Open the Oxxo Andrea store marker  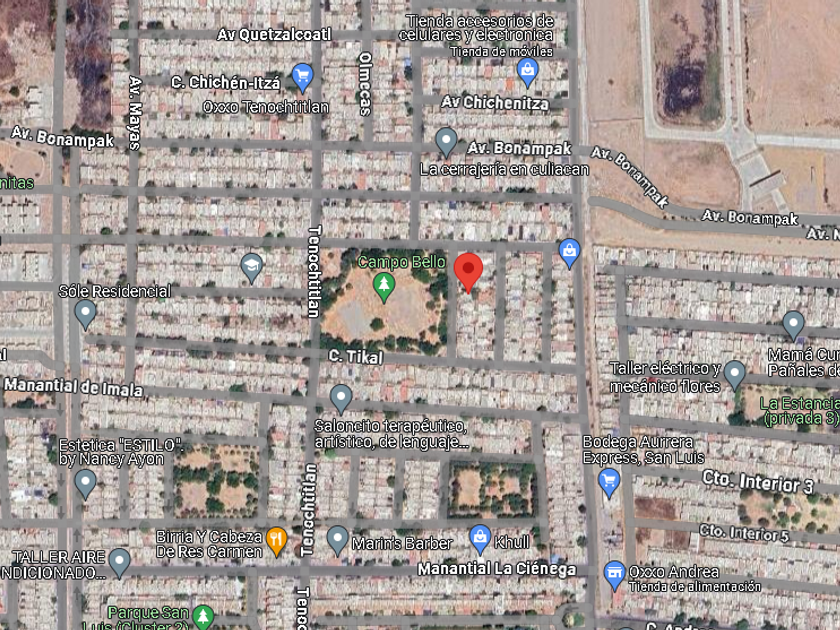(614, 576)
